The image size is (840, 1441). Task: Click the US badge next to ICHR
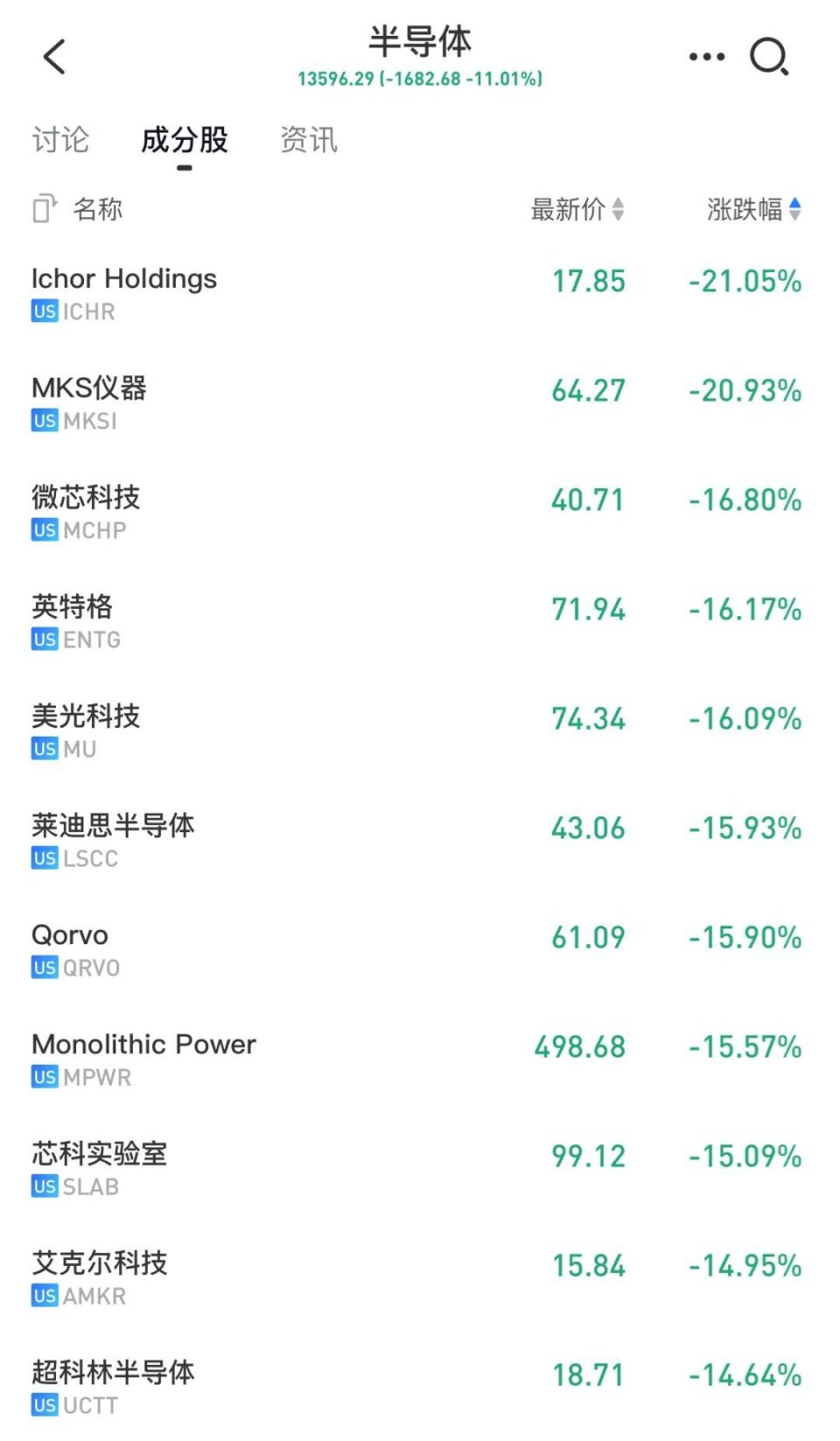pyautogui.click(x=43, y=311)
